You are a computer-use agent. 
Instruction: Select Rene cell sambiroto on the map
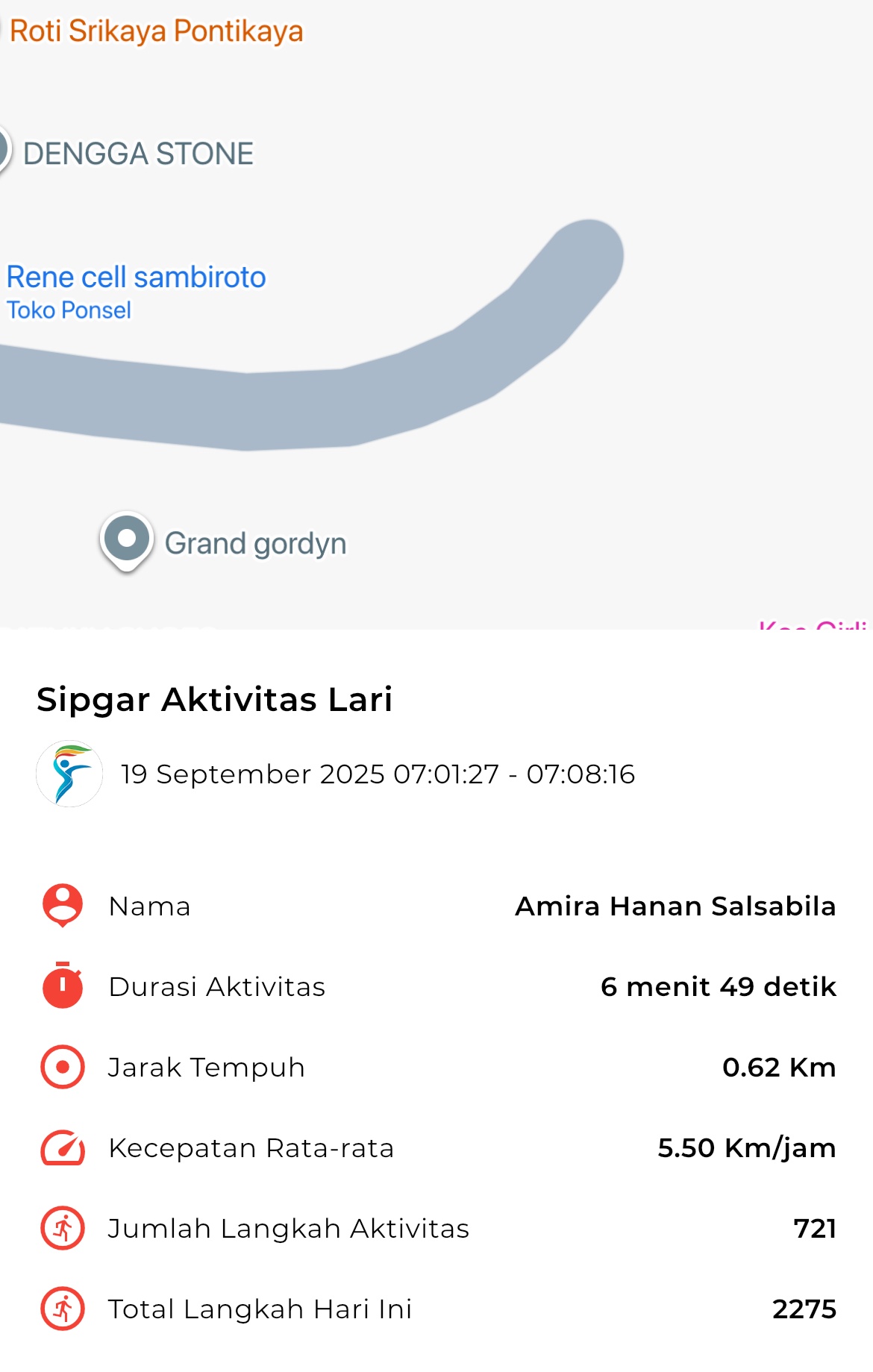[136, 278]
